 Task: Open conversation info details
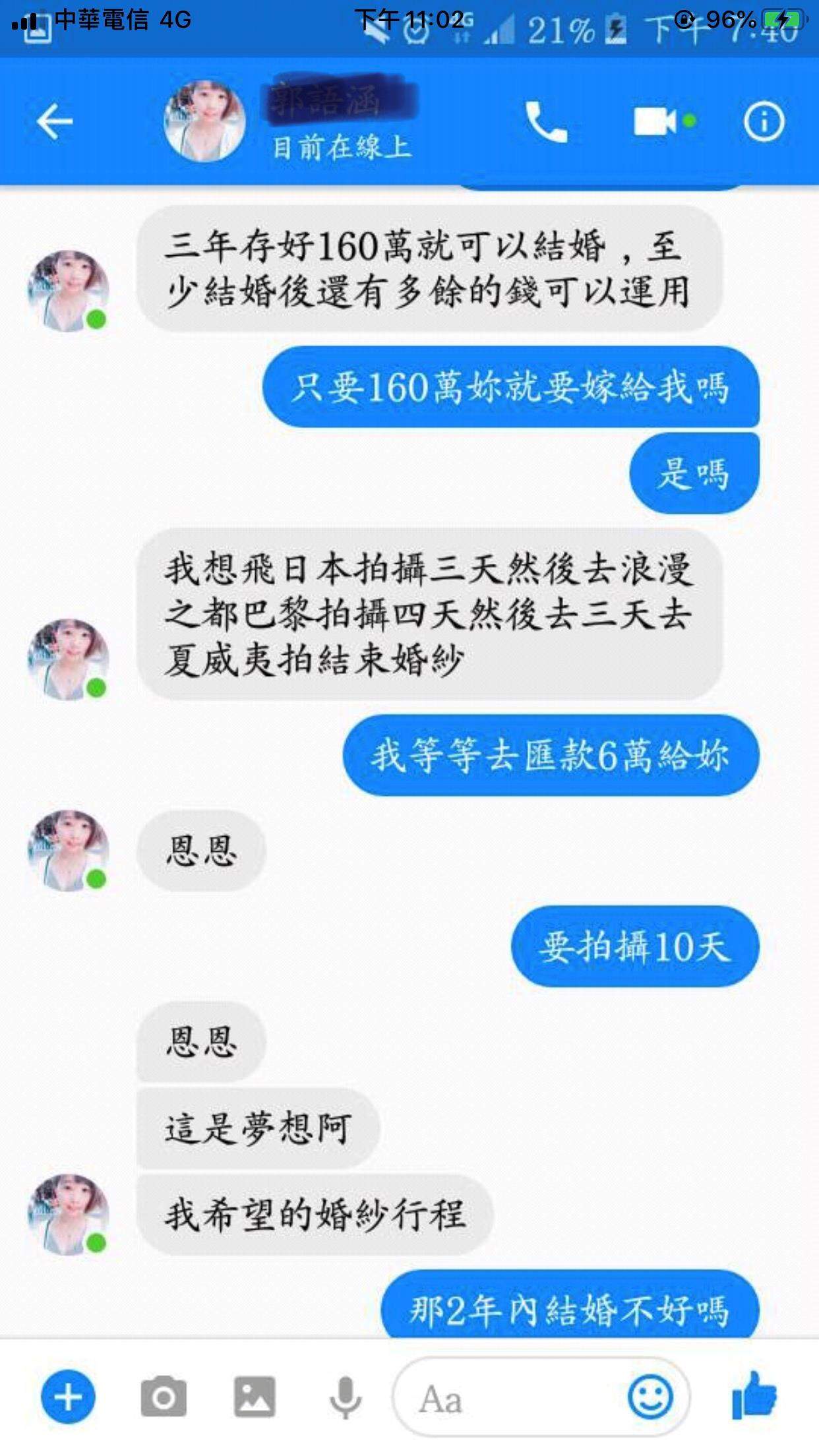764,122
